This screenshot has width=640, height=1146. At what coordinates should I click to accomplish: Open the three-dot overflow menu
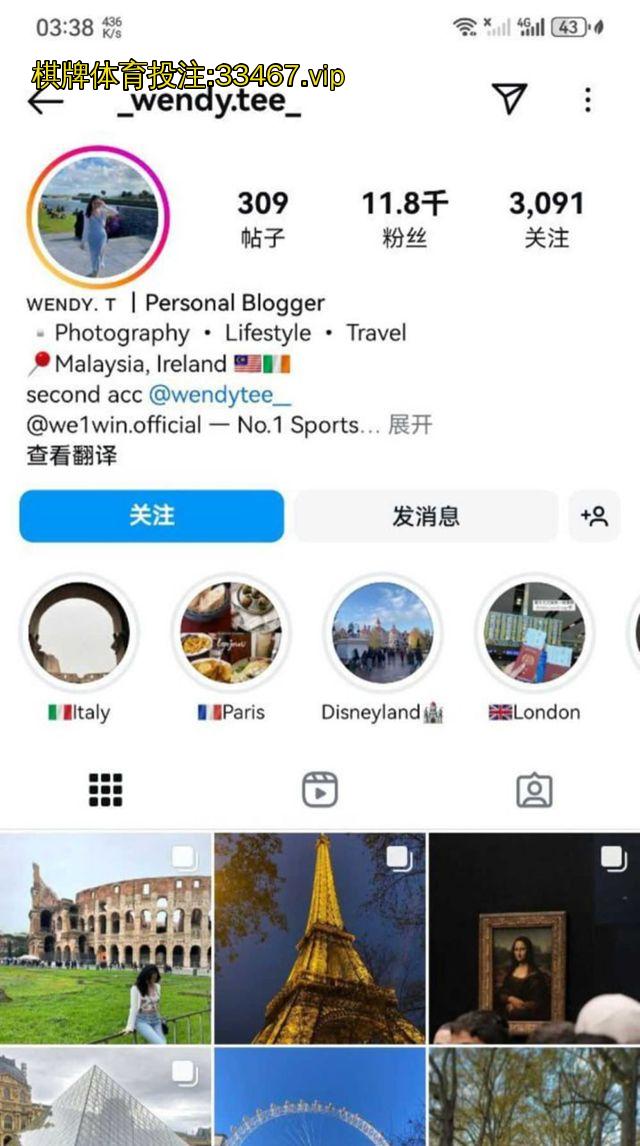(588, 99)
